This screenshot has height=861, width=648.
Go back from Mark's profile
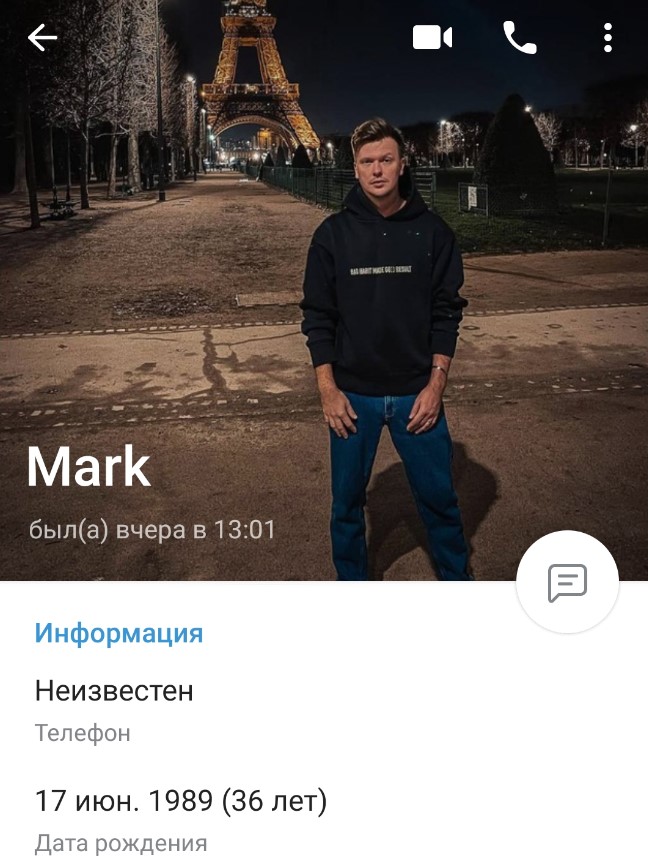(42, 38)
